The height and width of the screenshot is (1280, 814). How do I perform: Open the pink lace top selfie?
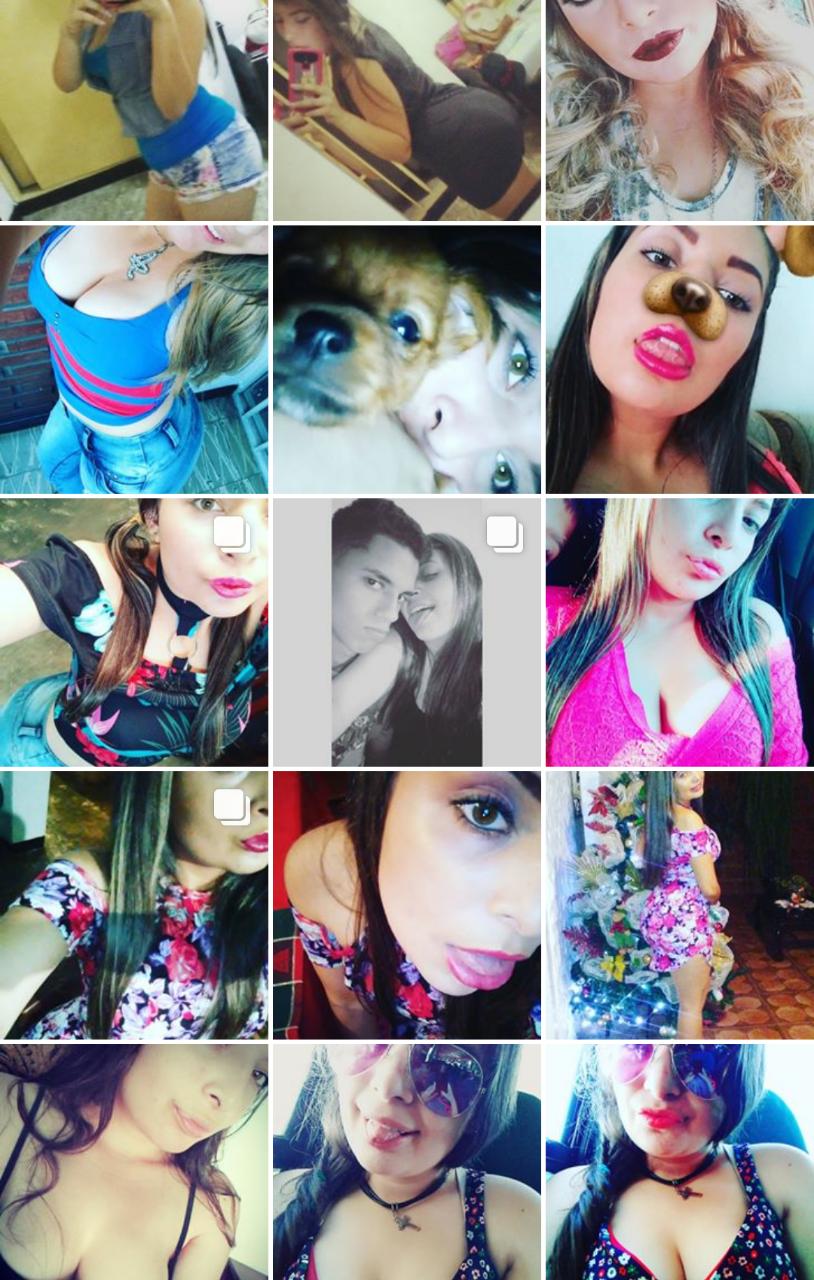pos(680,632)
